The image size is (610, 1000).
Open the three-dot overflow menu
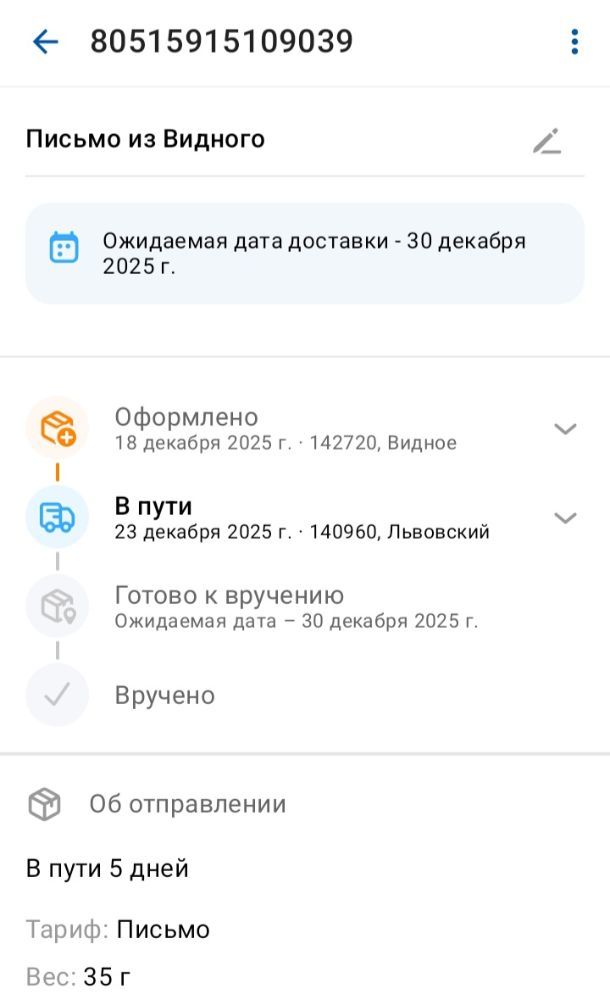click(574, 41)
